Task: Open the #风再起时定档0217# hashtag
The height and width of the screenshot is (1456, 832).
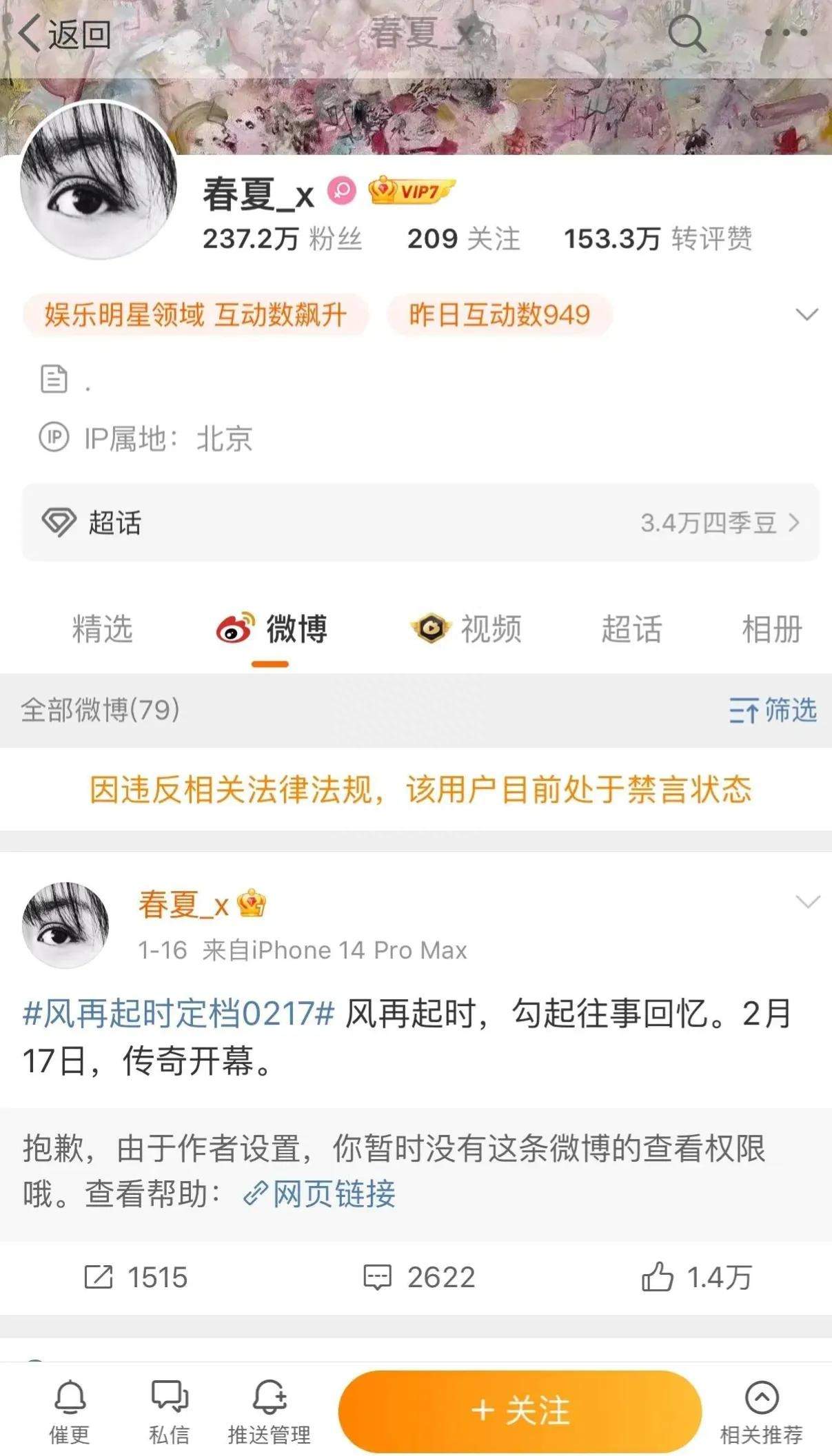Action: point(179,1014)
